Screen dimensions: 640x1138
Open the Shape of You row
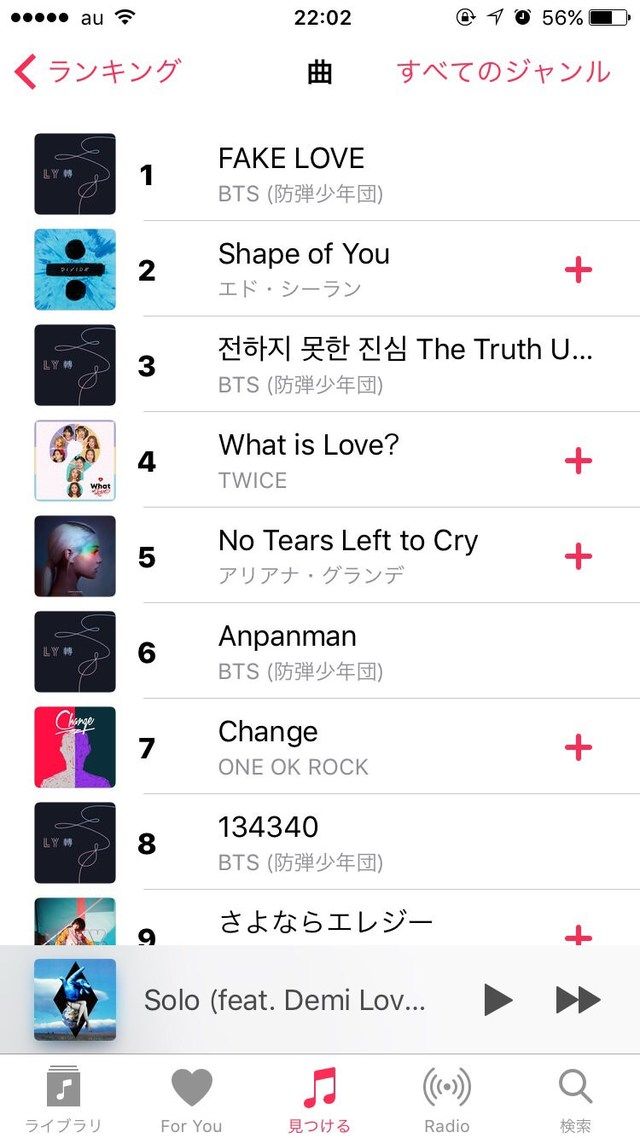[320, 269]
